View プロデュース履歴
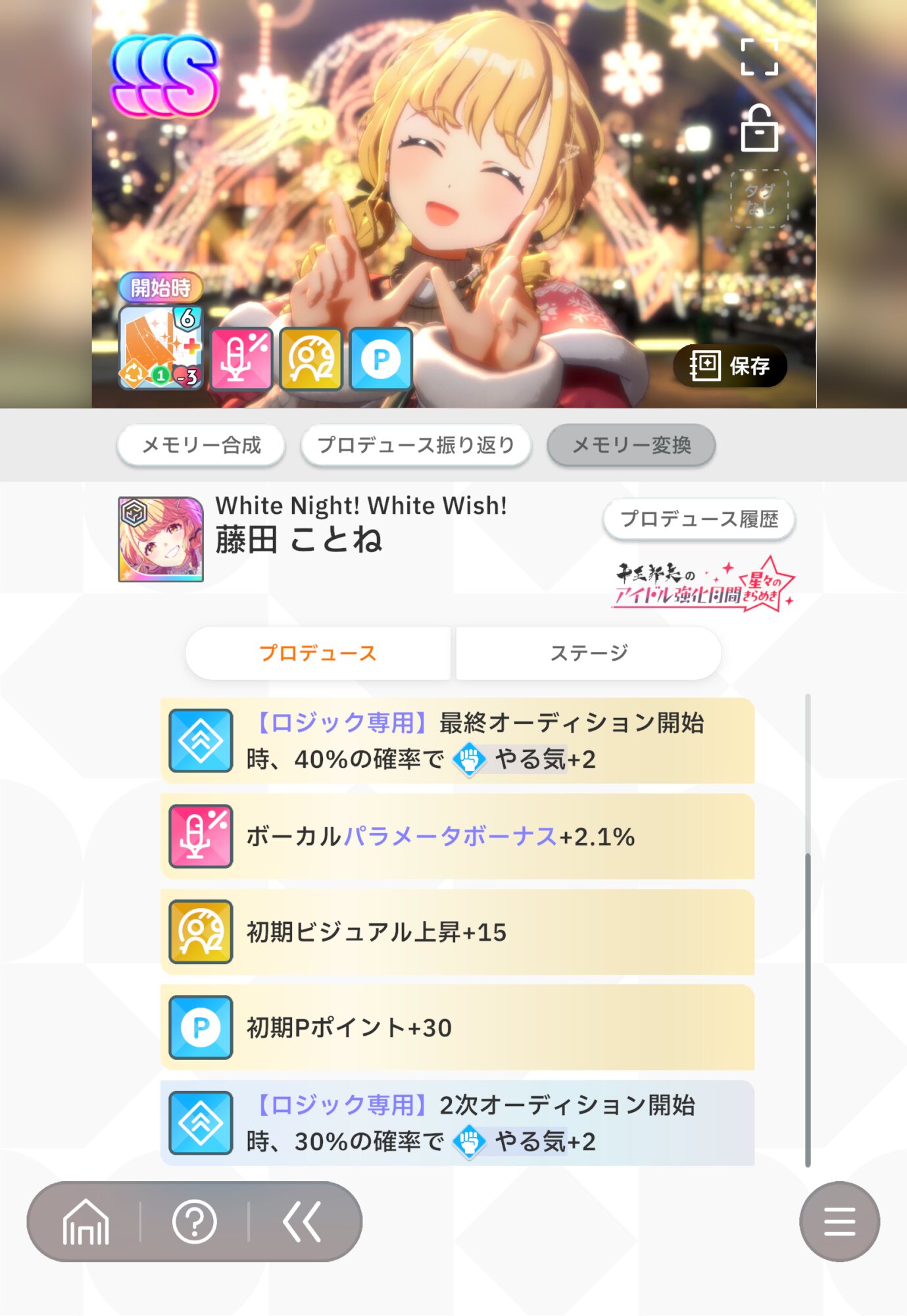This screenshot has width=907, height=1316. click(699, 519)
